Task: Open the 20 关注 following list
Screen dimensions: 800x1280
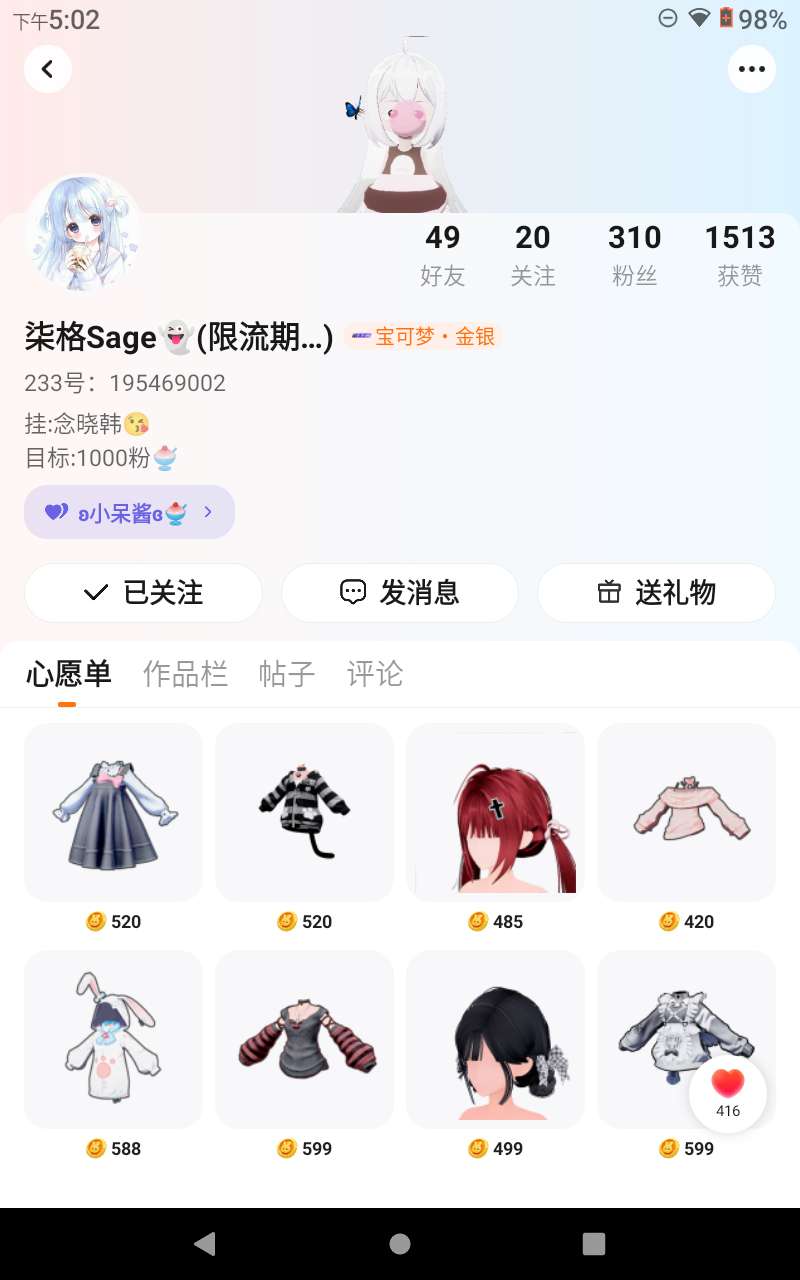Action: point(532,254)
